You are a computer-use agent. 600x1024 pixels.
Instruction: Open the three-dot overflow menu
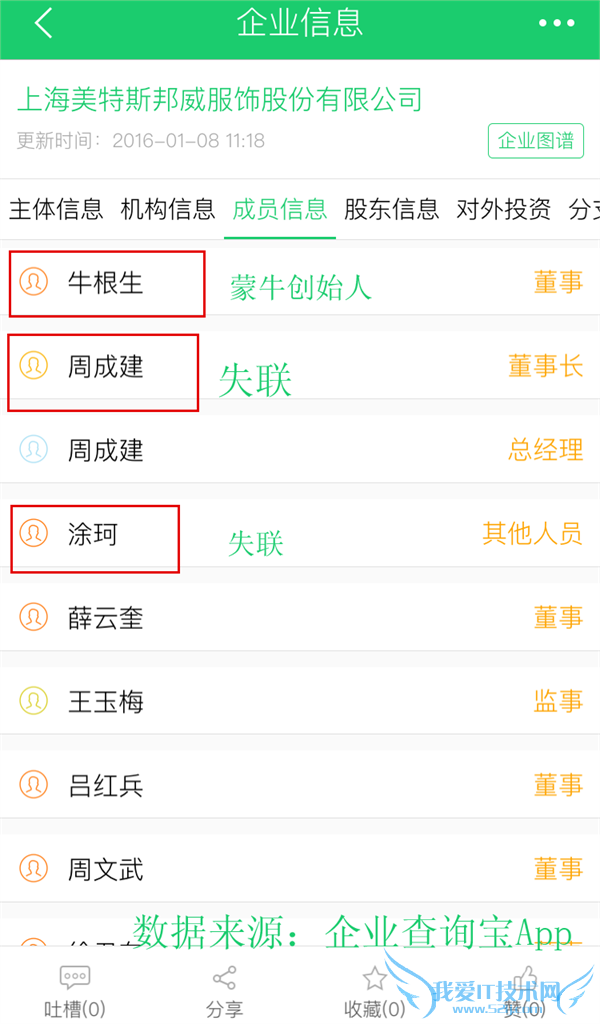click(556, 24)
